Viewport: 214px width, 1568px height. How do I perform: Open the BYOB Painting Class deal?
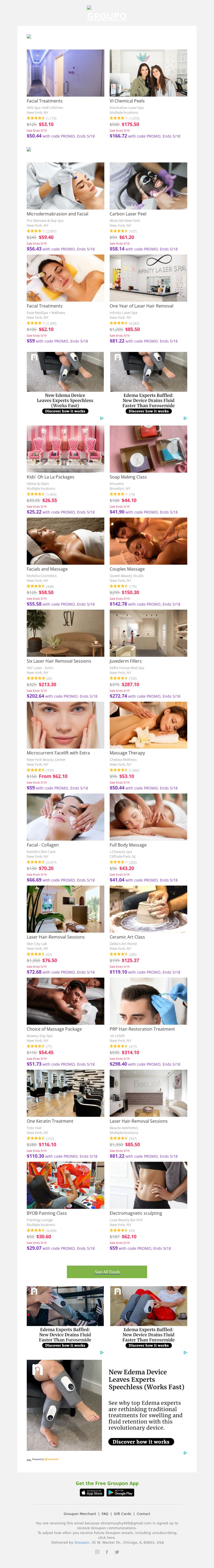click(x=65, y=1184)
